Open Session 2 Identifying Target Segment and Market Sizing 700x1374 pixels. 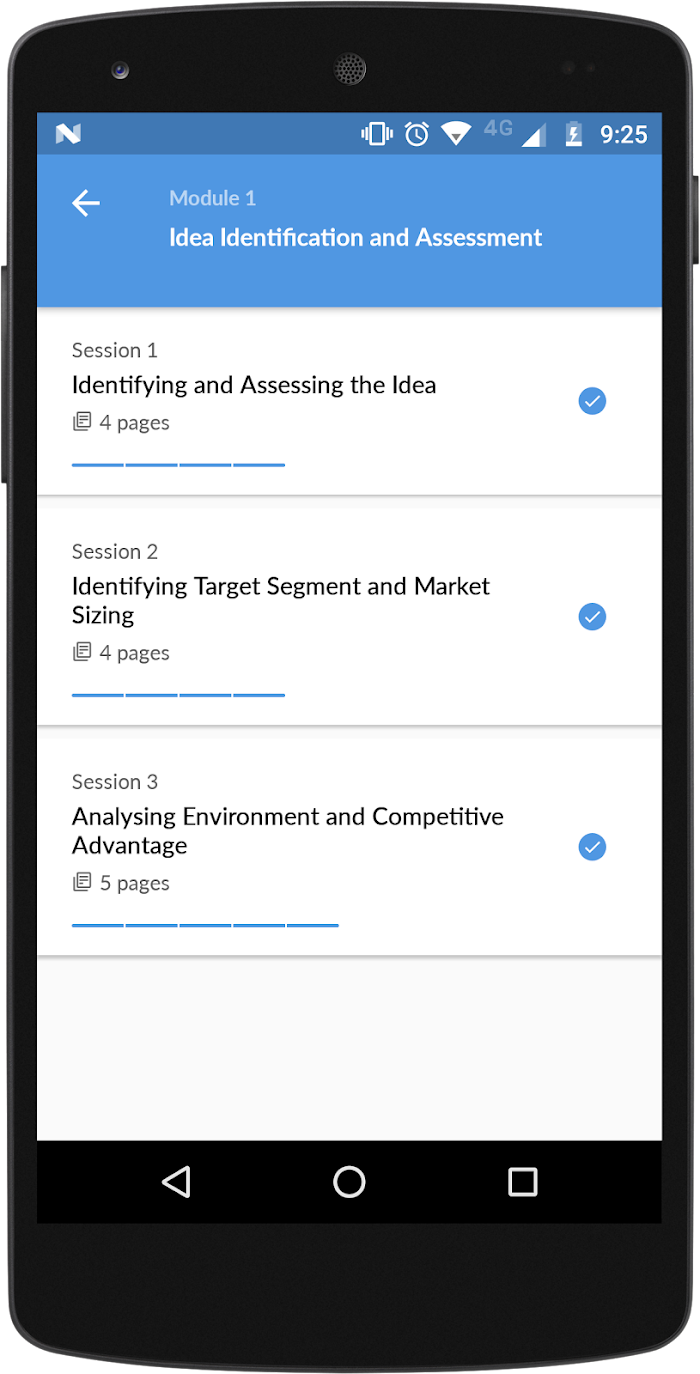pyautogui.click(x=349, y=617)
